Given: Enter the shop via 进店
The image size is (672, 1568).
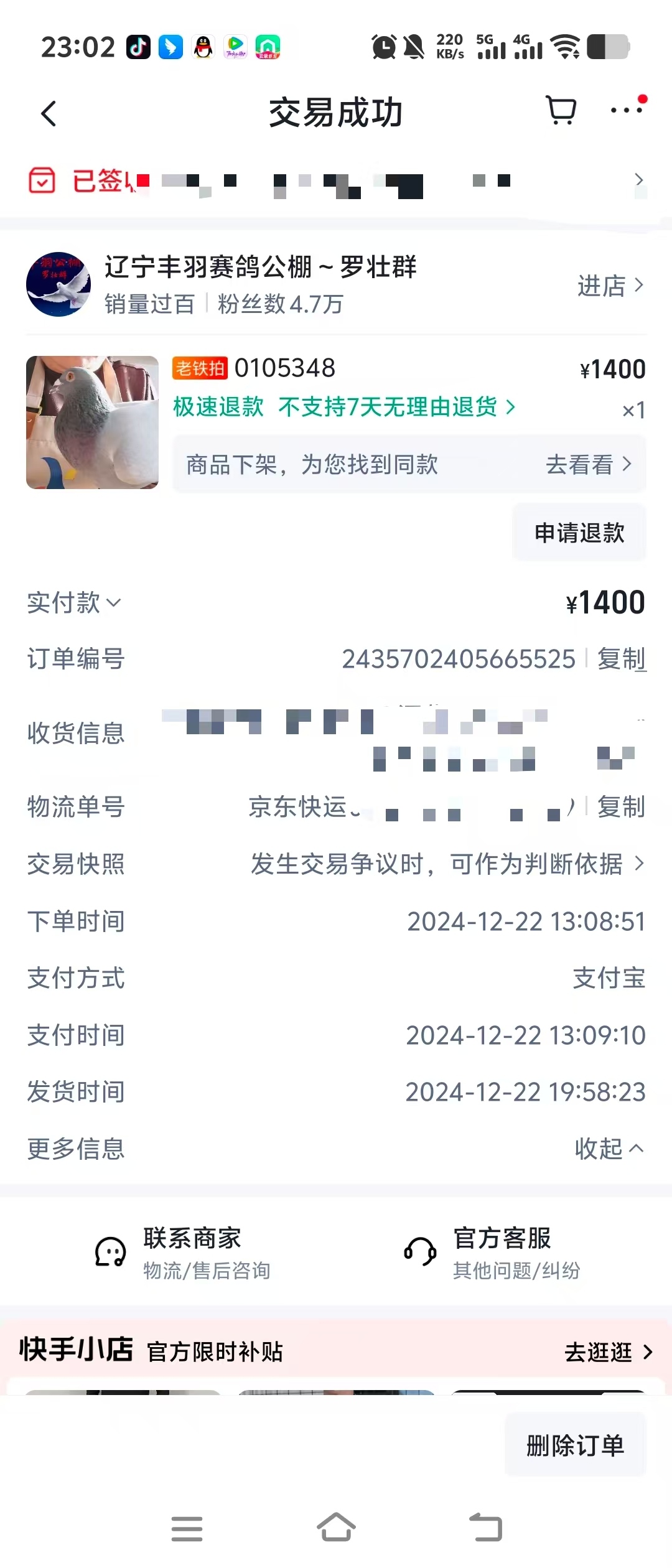Looking at the screenshot, I should (610, 286).
